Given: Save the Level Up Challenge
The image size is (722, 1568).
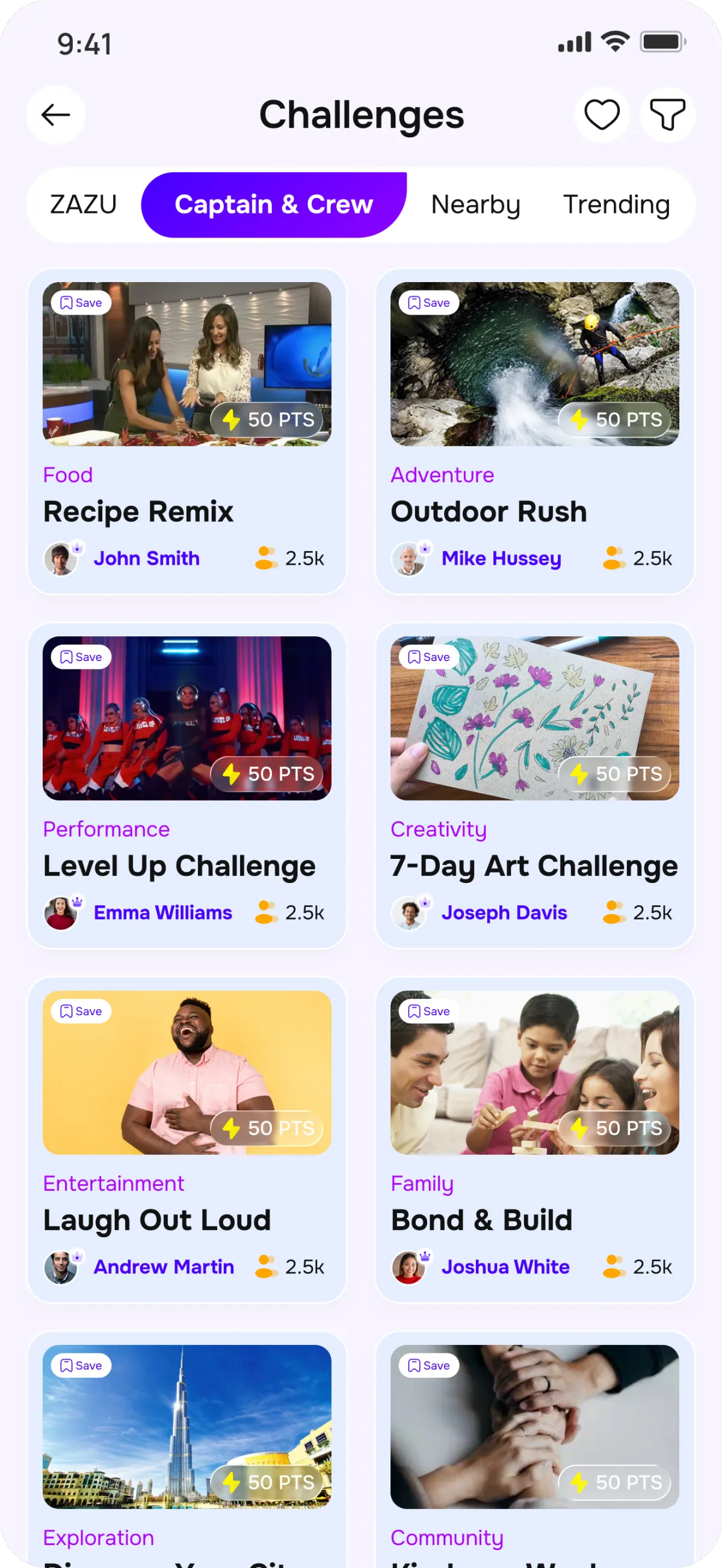Looking at the screenshot, I should click(82, 657).
